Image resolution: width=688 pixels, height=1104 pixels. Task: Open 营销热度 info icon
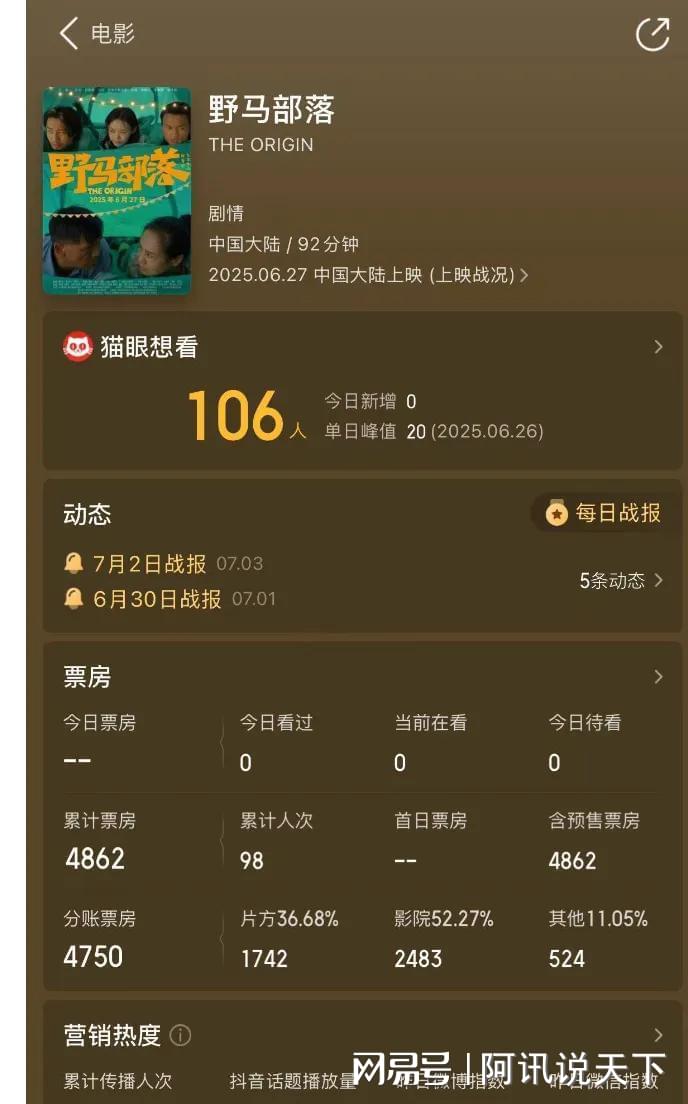[x=180, y=1035]
